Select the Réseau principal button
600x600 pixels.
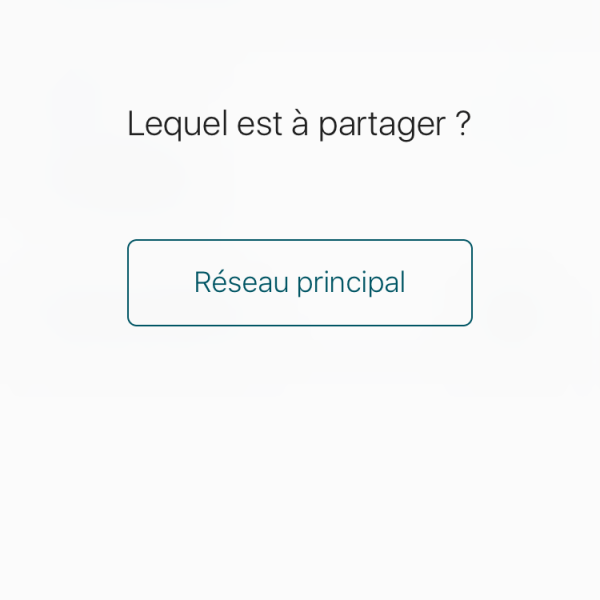pos(300,283)
